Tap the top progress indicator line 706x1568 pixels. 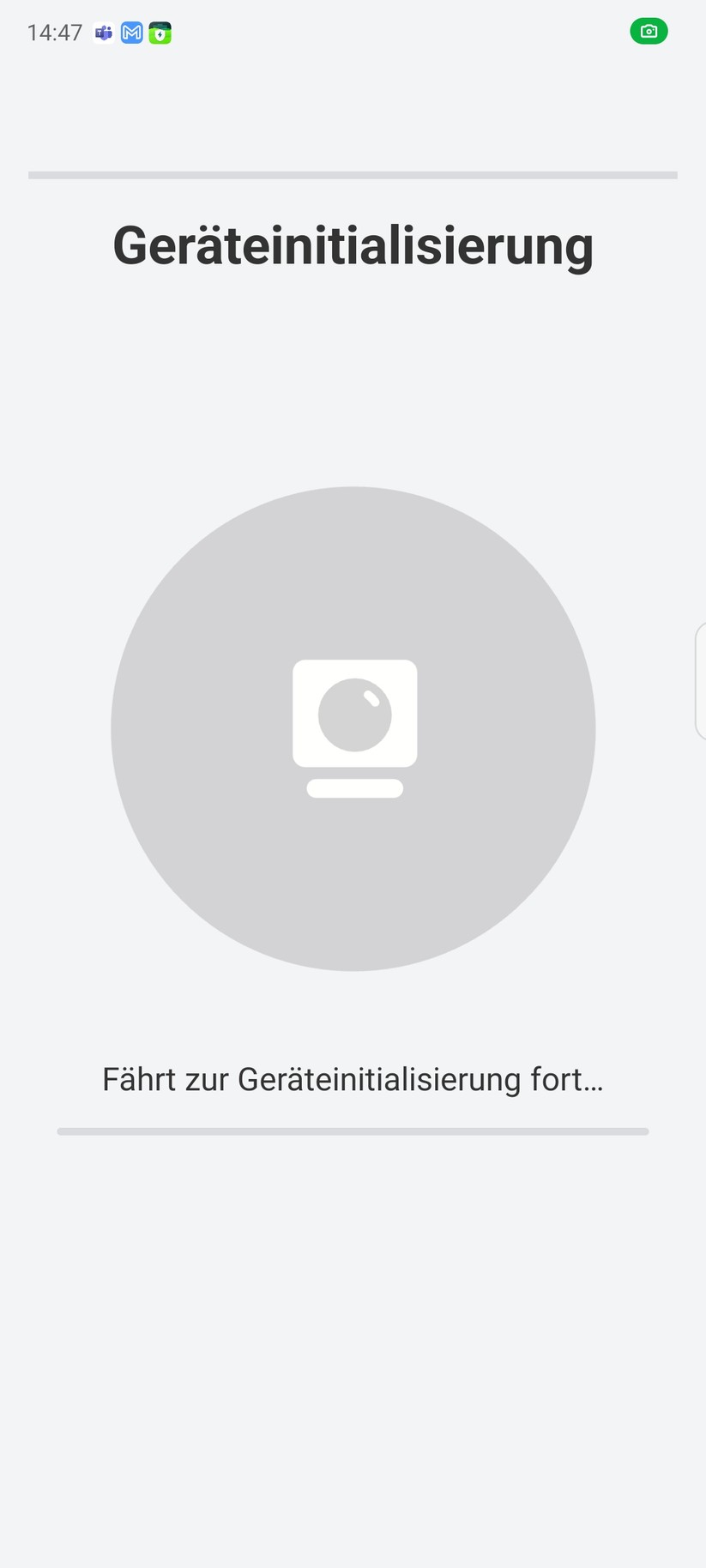tap(353, 175)
